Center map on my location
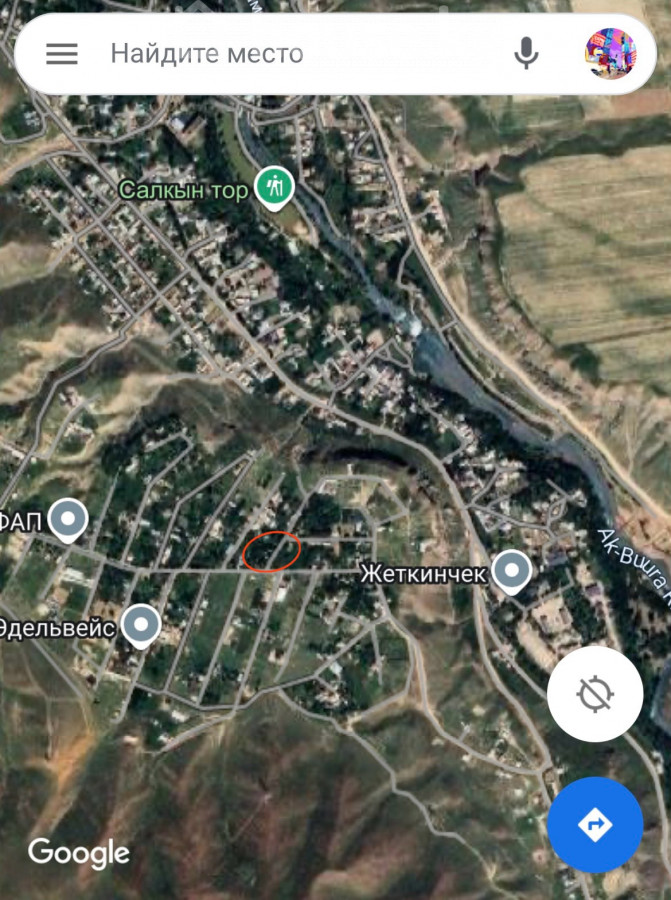The height and width of the screenshot is (900, 671). point(595,692)
